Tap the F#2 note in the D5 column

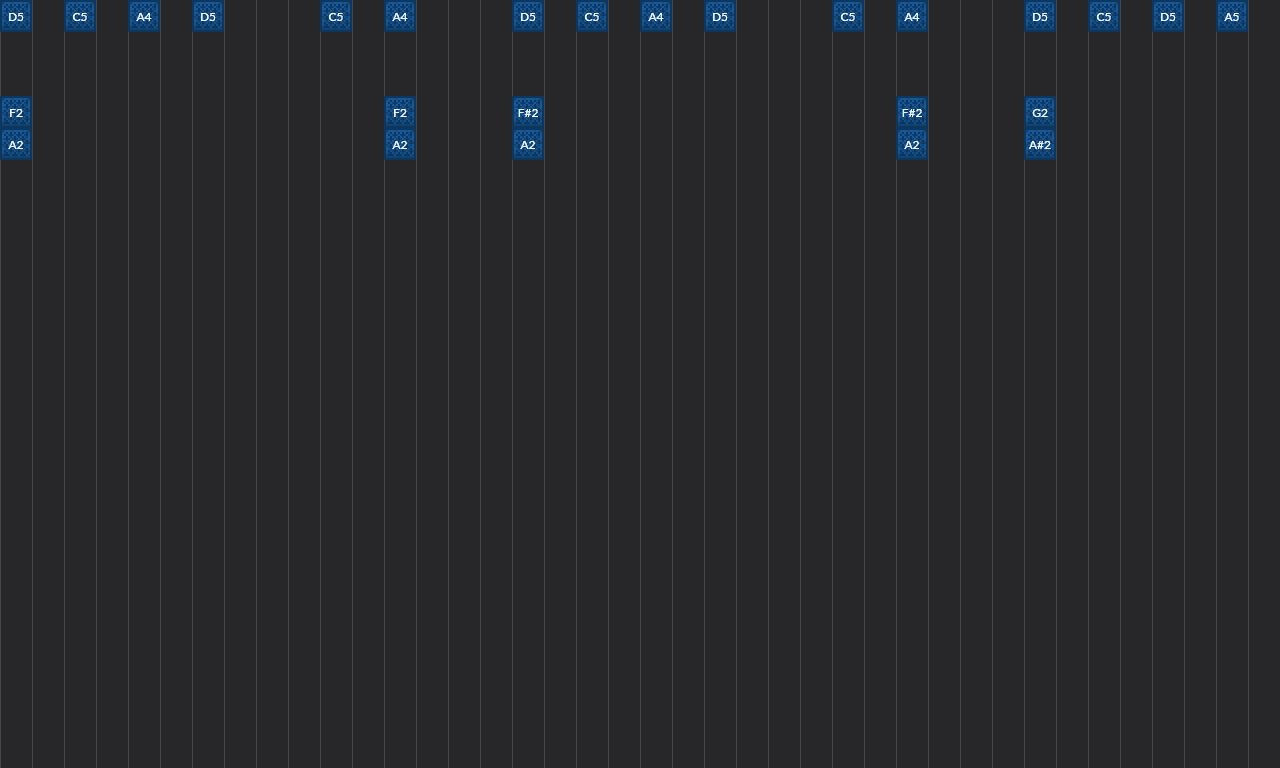point(528,113)
